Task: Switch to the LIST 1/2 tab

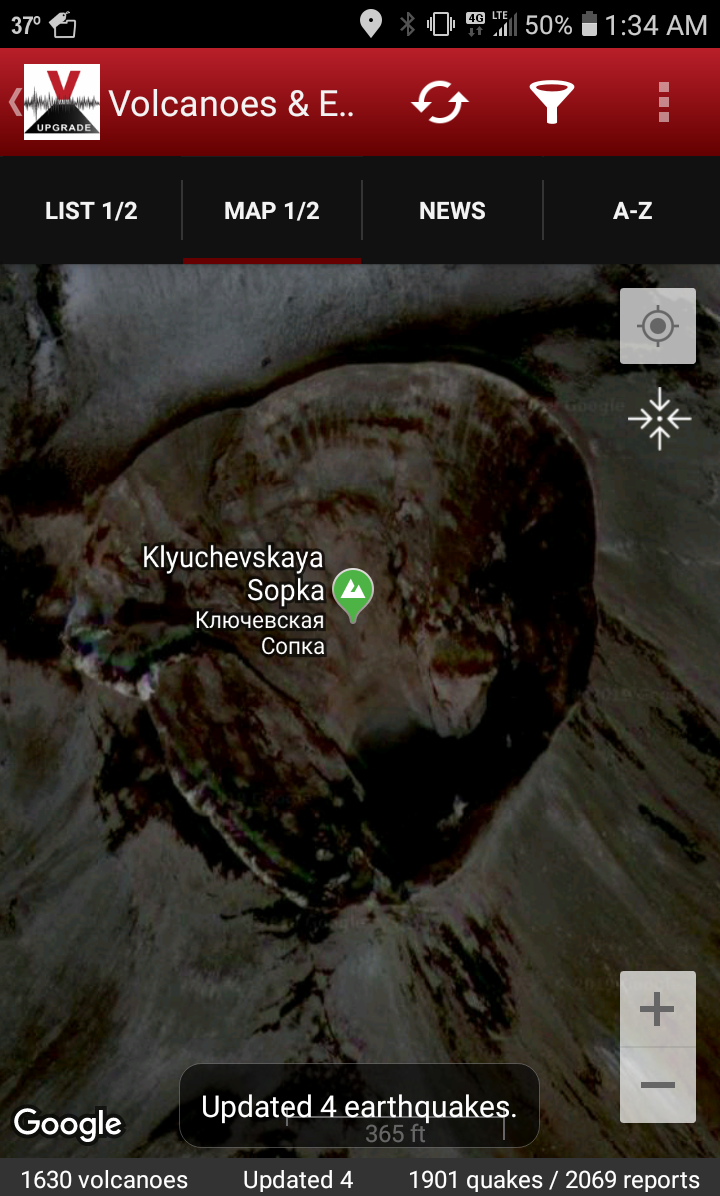Action: point(91,211)
